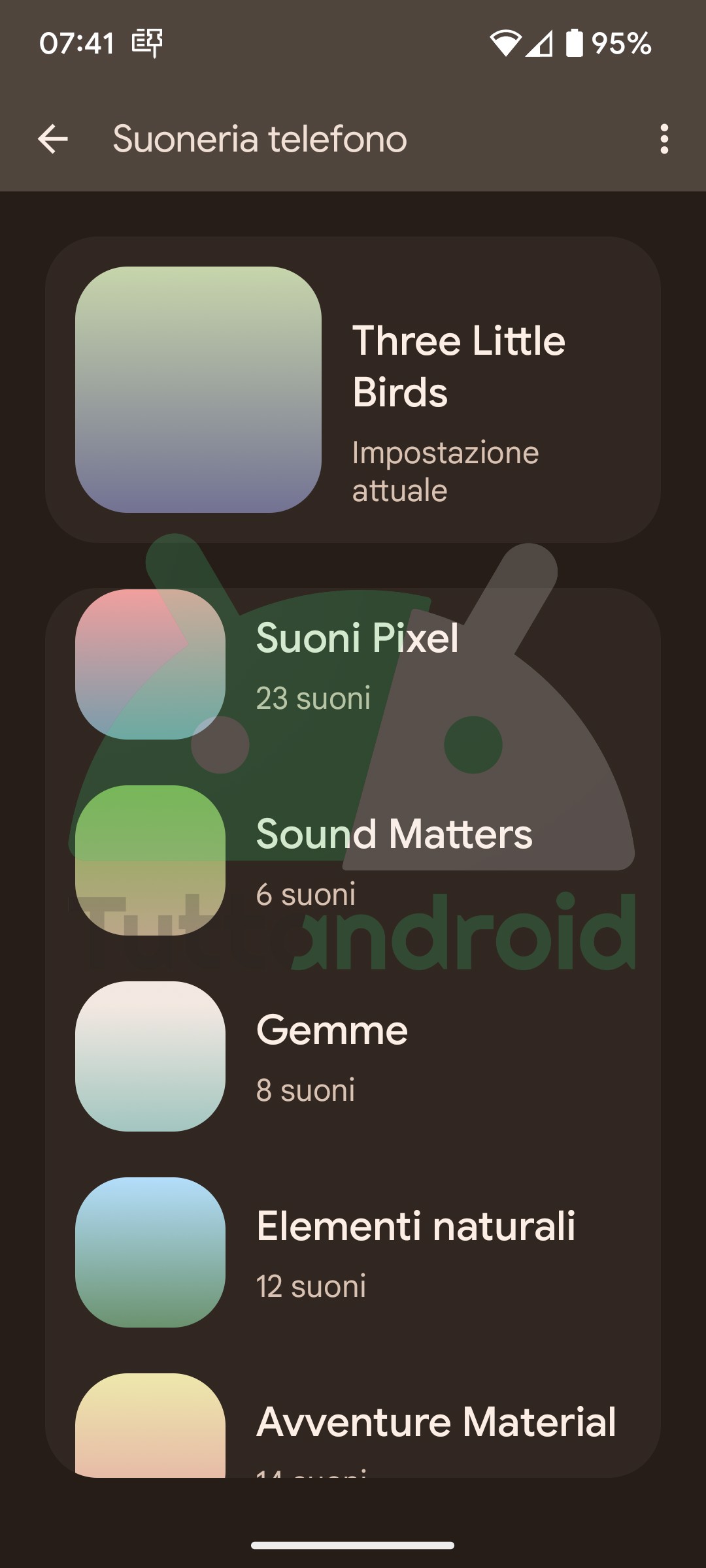
Task: Open the three-dot overflow menu
Action: tap(664, 139)
